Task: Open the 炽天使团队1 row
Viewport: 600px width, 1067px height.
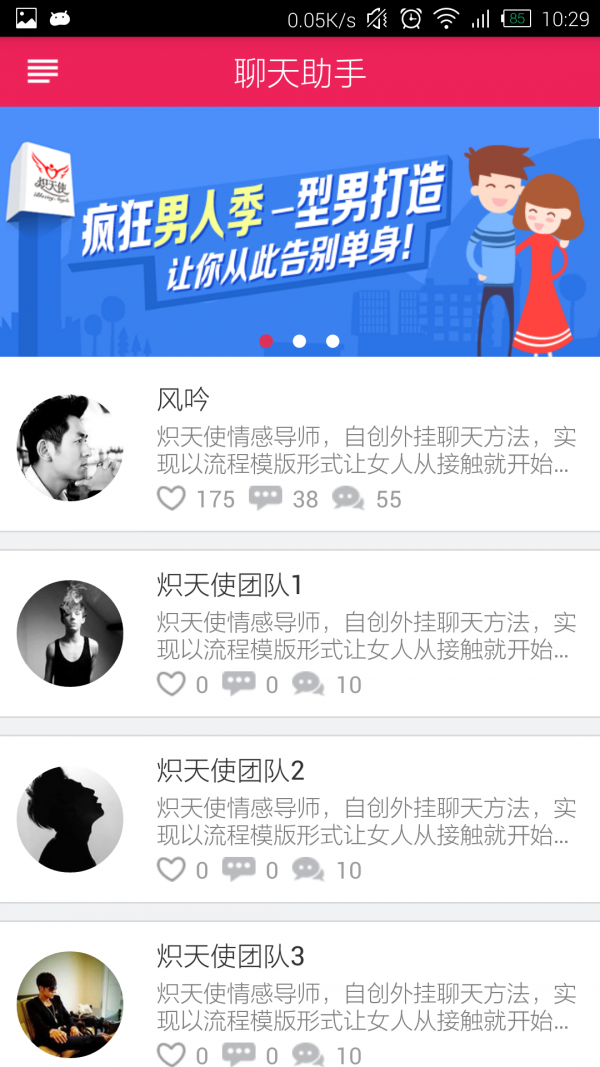Action: click(x=300, y=632)
